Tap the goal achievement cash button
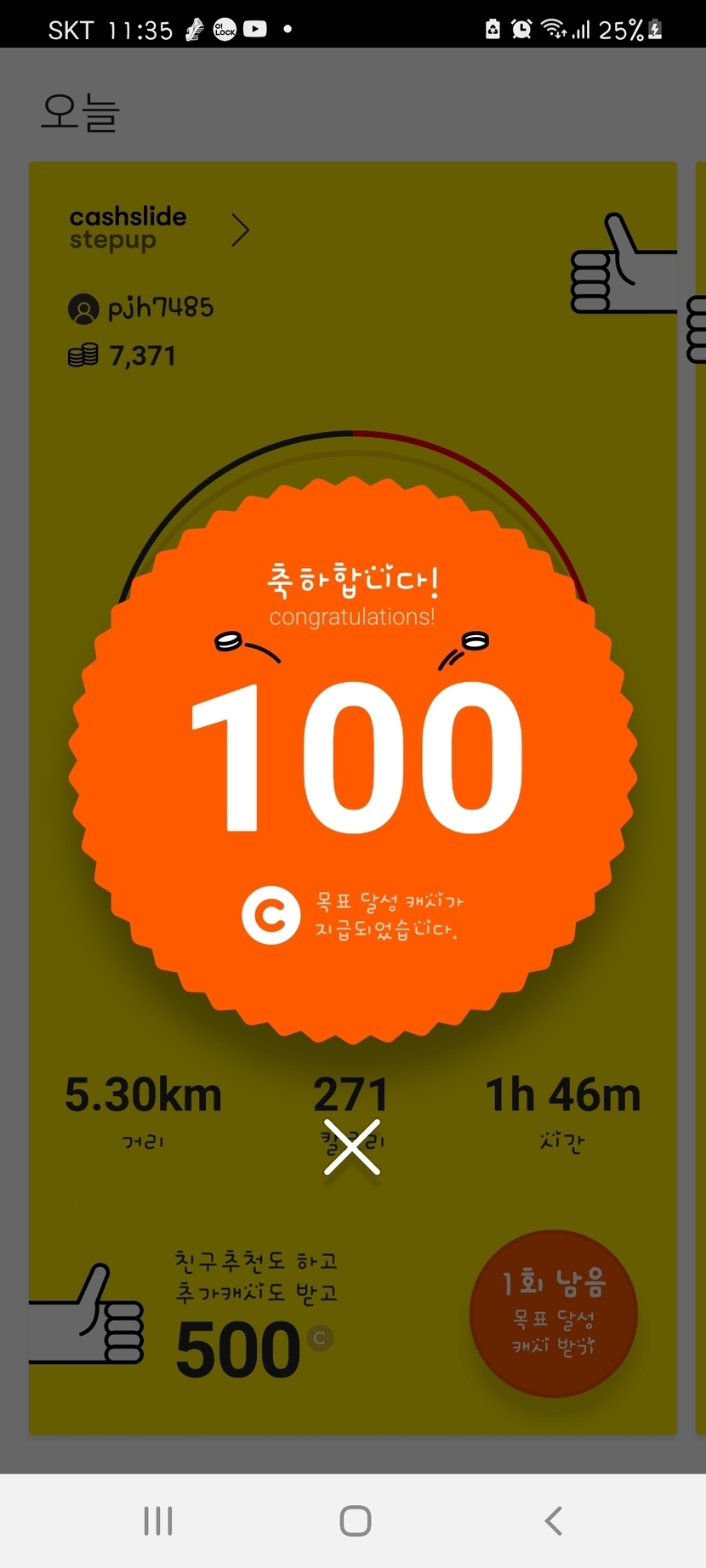The height and width of the screenshot is (1568, 706). (553, 1313)
